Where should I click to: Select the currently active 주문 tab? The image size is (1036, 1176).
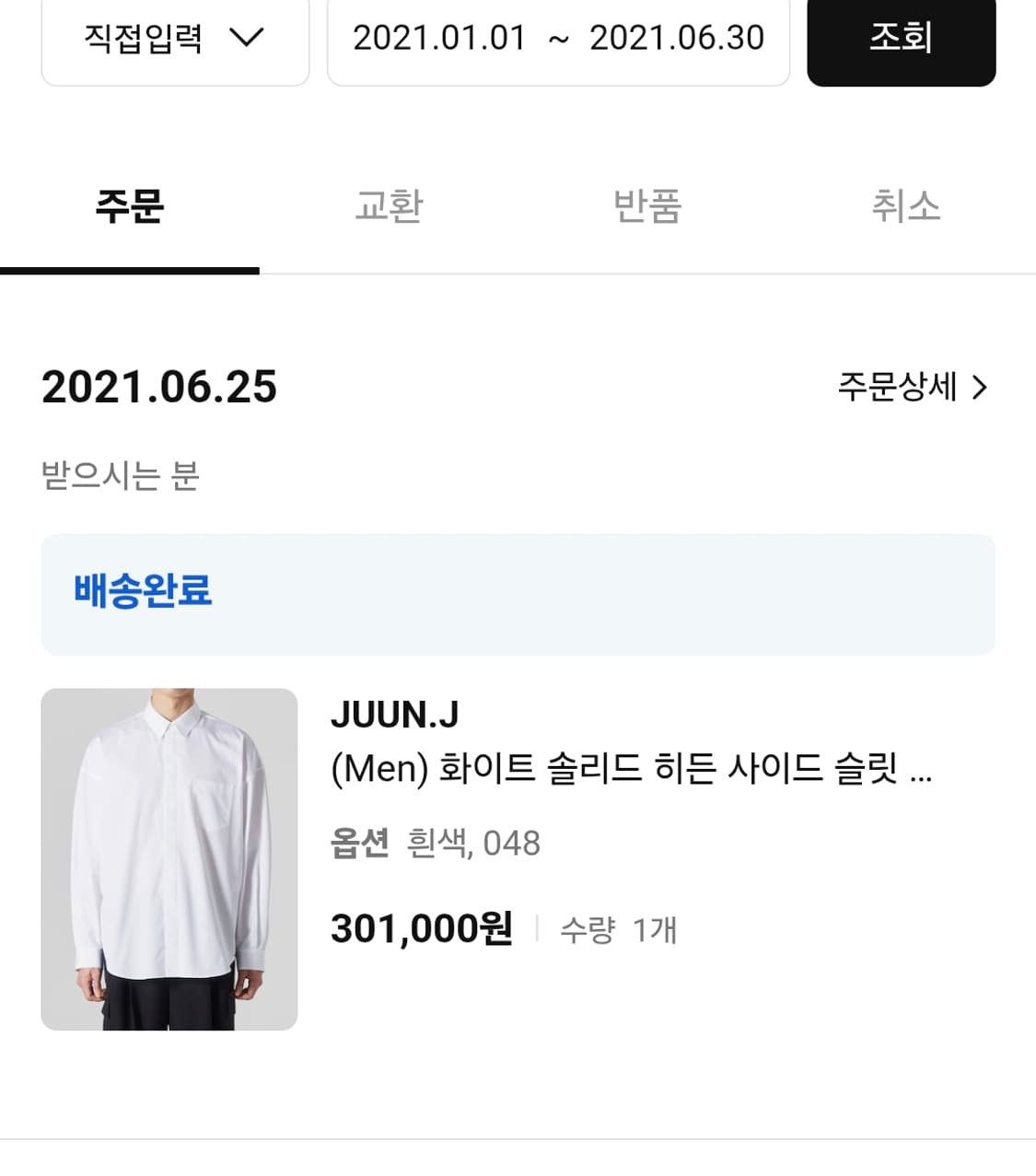[129, 206]
